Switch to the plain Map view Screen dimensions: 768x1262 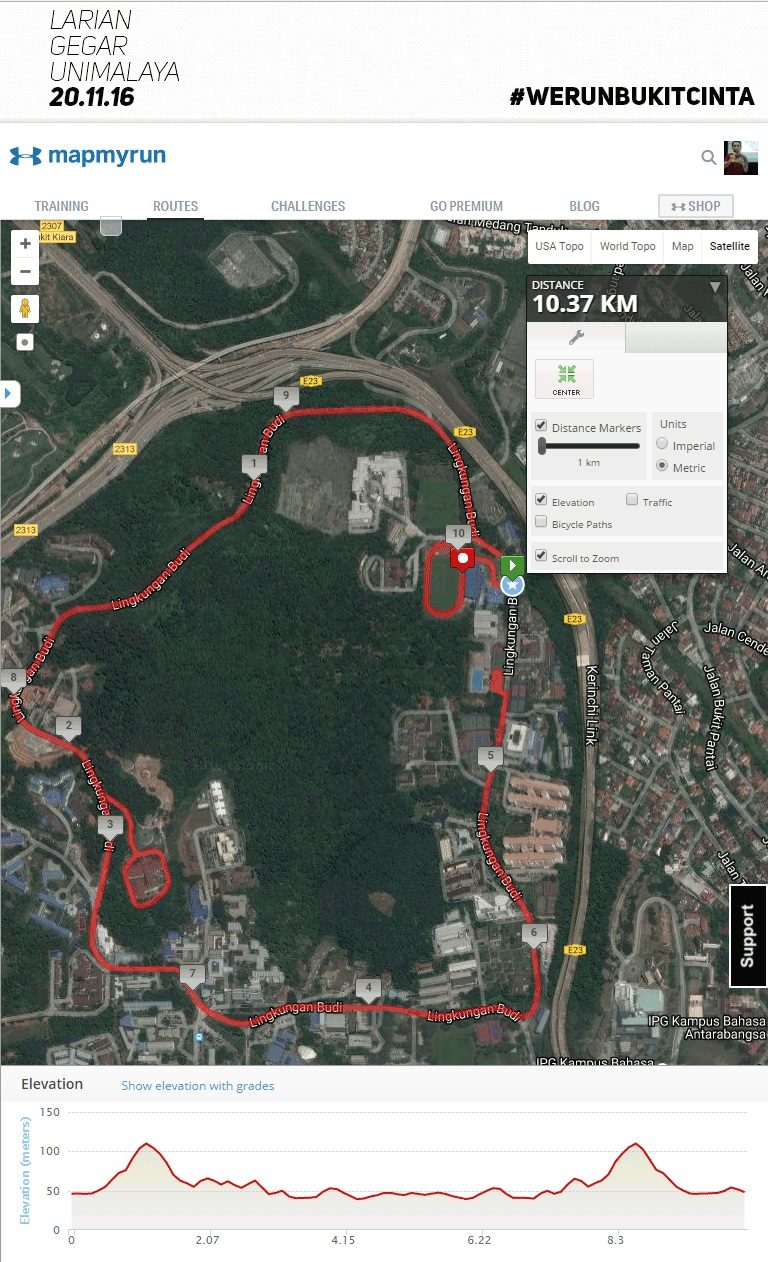[682, 246]
